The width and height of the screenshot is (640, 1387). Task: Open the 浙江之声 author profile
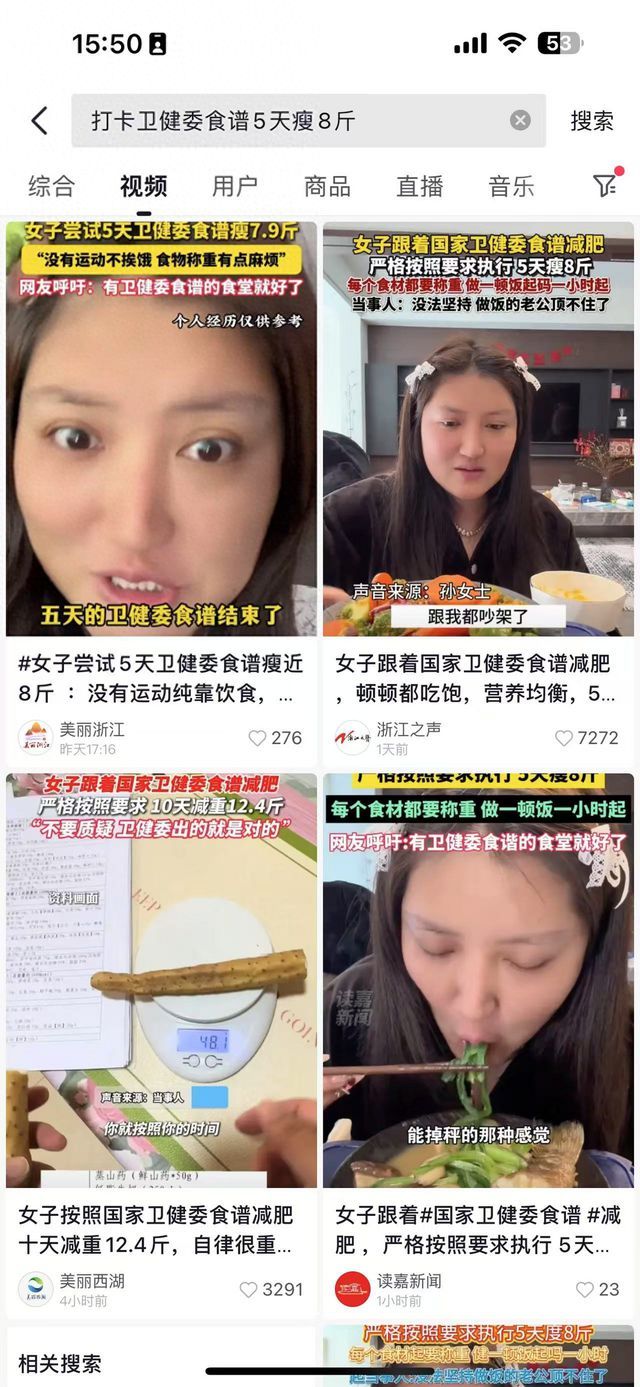tap(352, 738)
